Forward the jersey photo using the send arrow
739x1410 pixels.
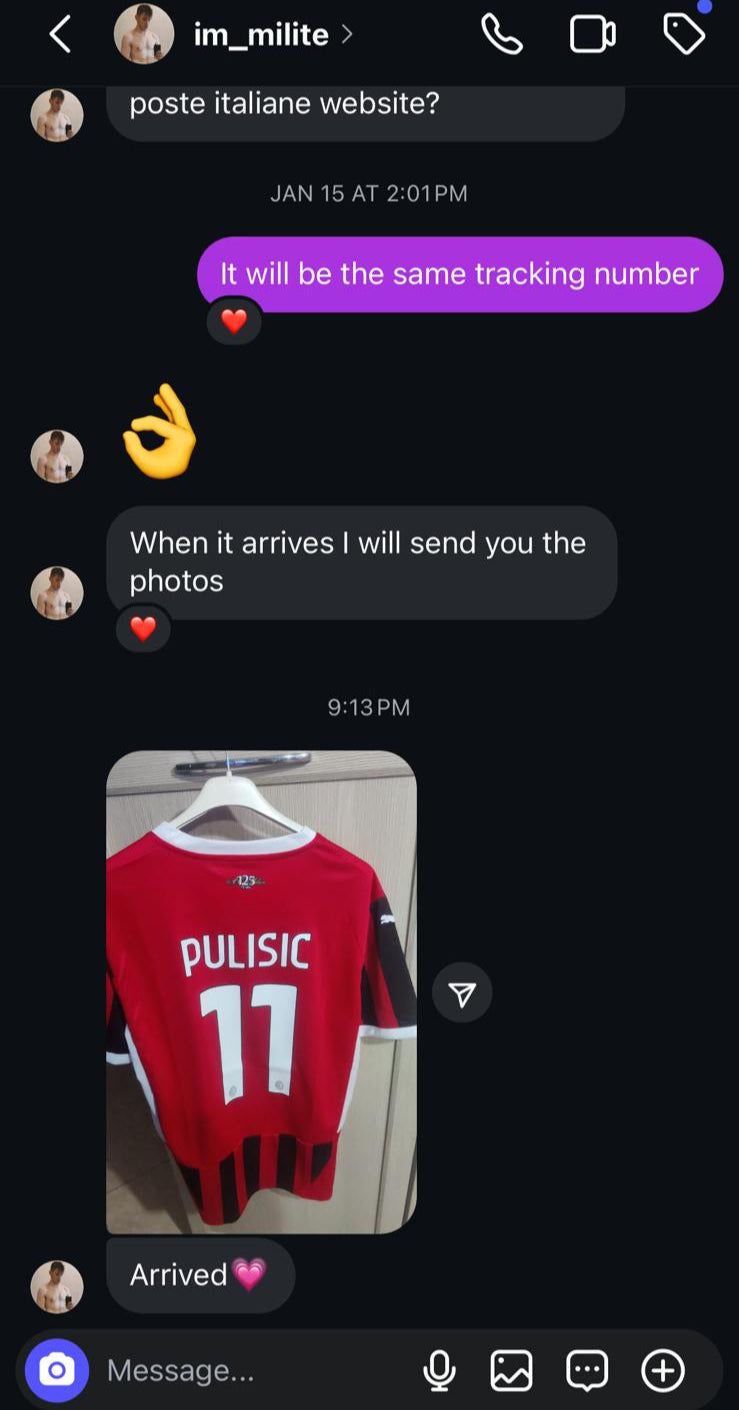pos(462,992)
